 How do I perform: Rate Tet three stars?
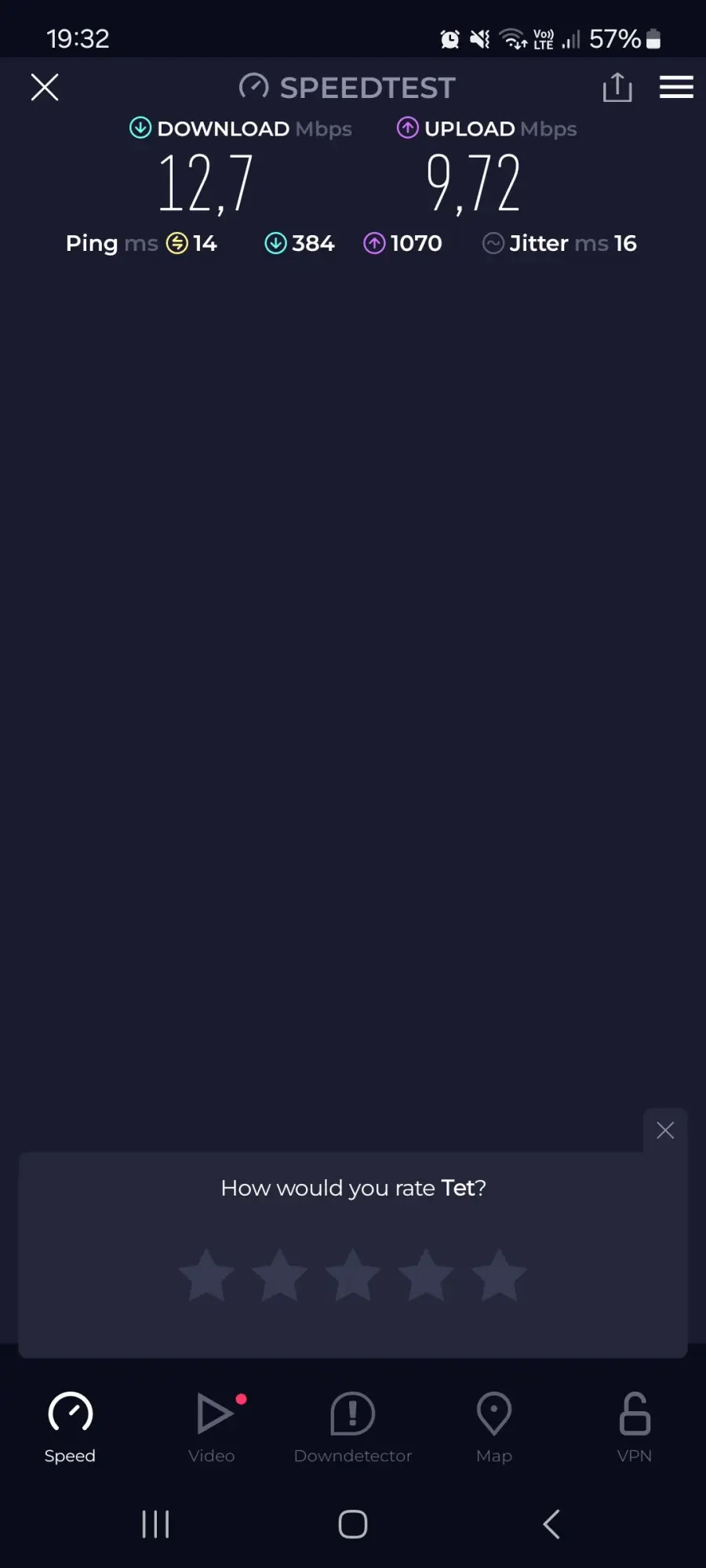coord(353,1275)
